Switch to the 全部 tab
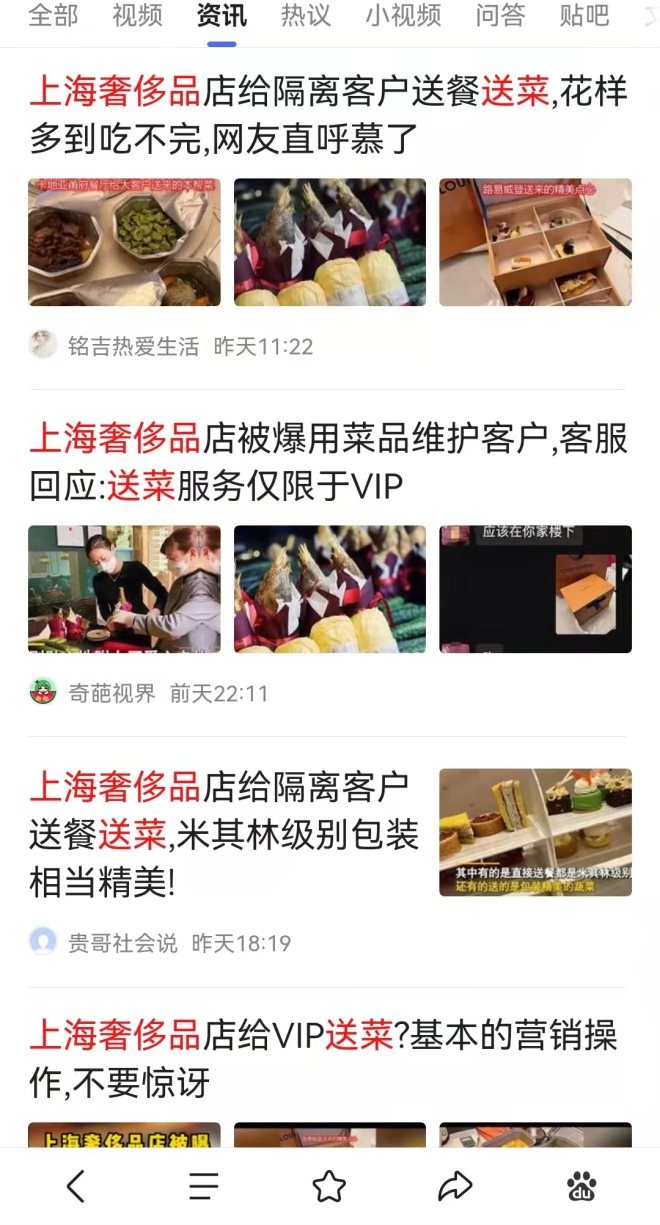Screen dimensions: 660x1225 point(53,16)
